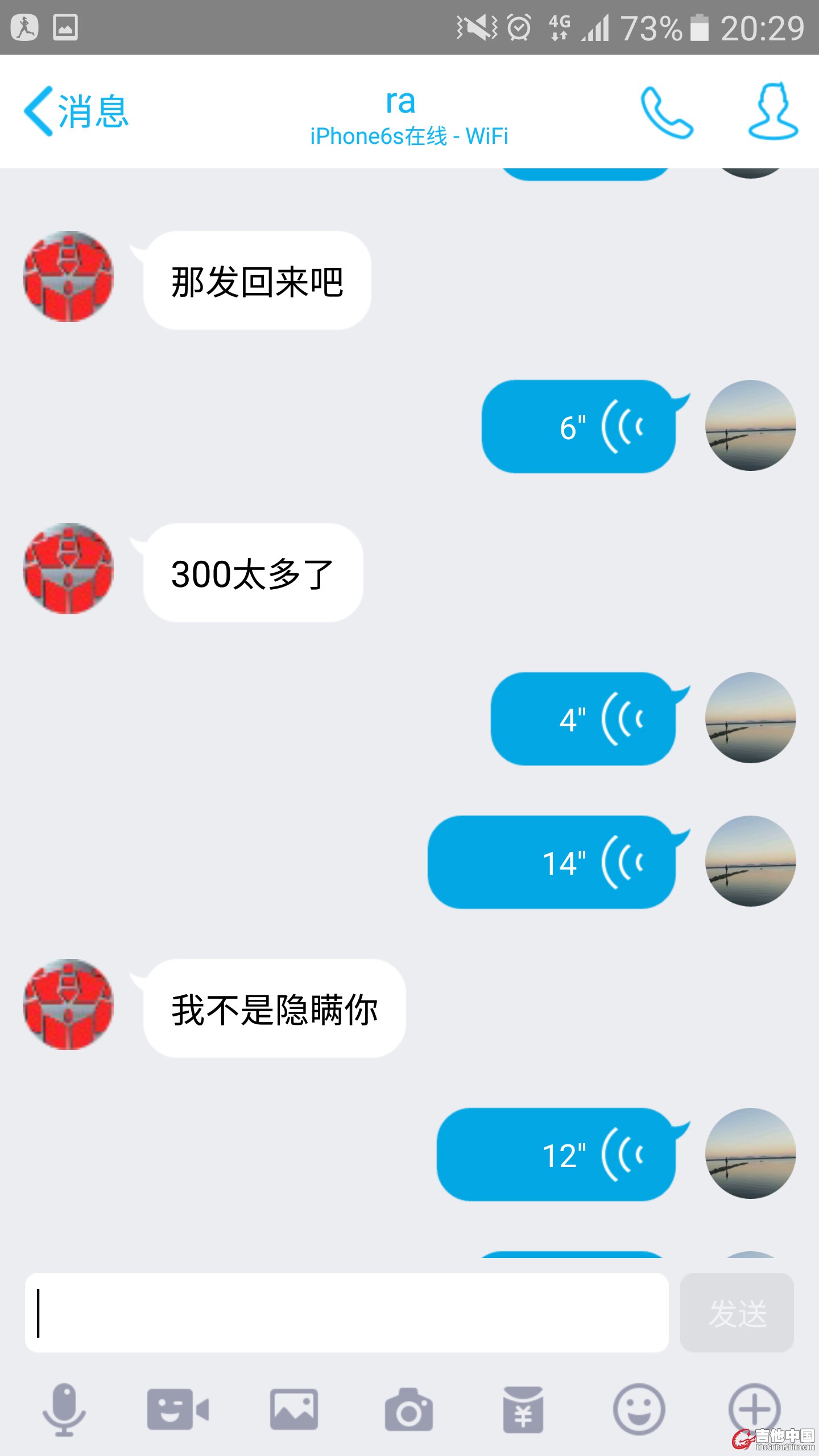Screen dimensions: 819x1456
Task: Focus the message text input field
Action: pos(347,1313)
